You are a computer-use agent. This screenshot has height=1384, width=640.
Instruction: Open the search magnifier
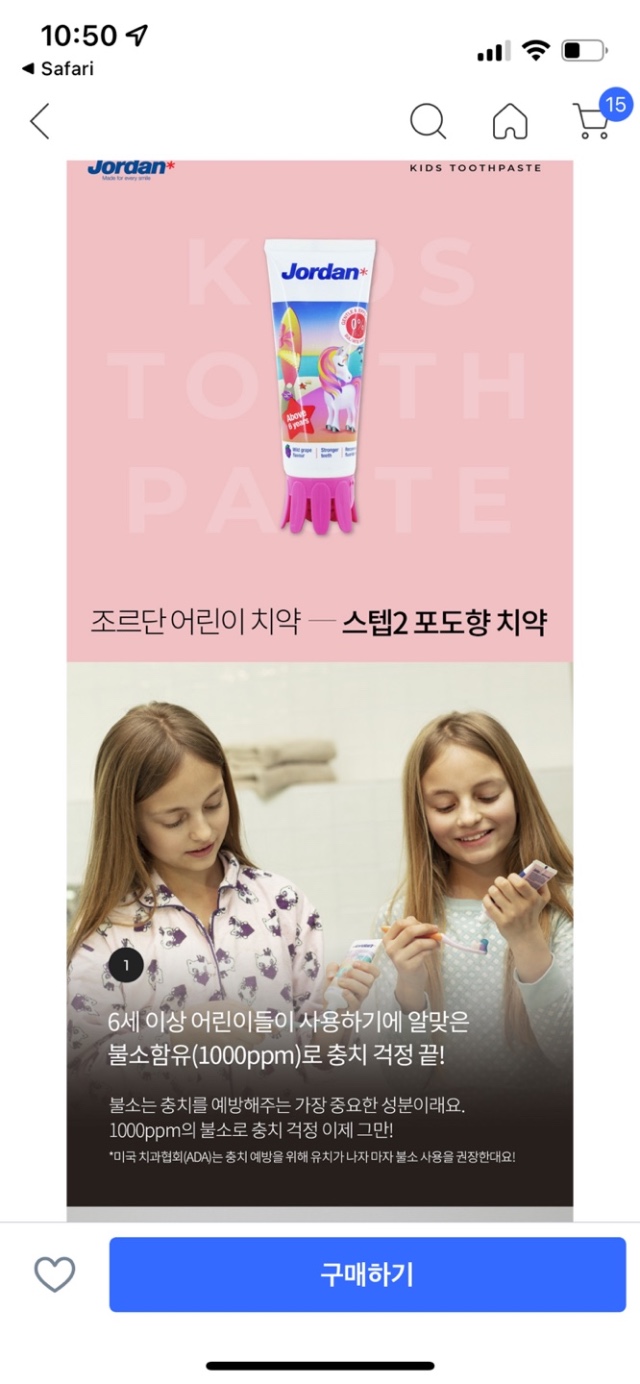point(427,121)
